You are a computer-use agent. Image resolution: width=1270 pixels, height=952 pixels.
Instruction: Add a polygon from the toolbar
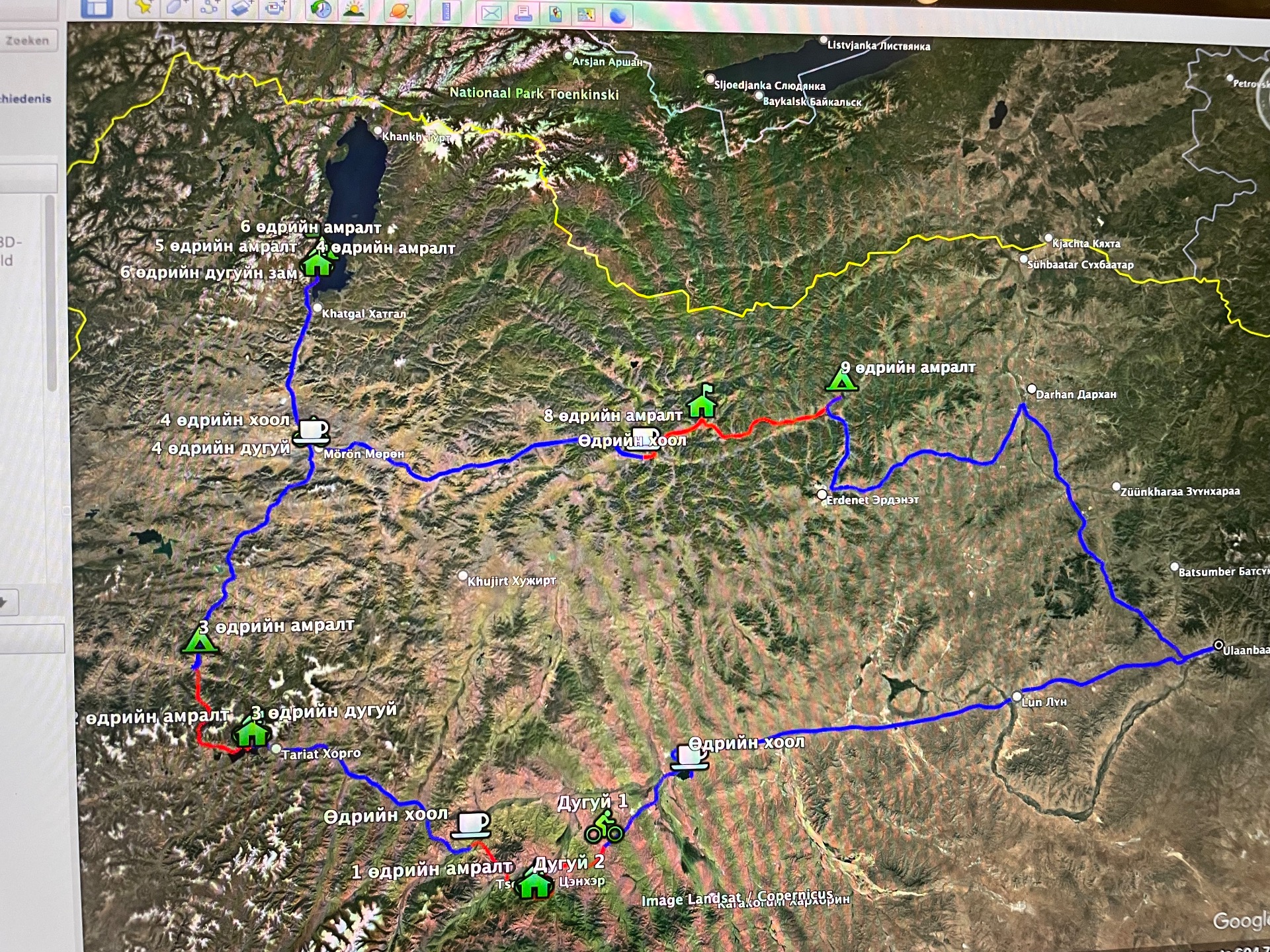178,7
